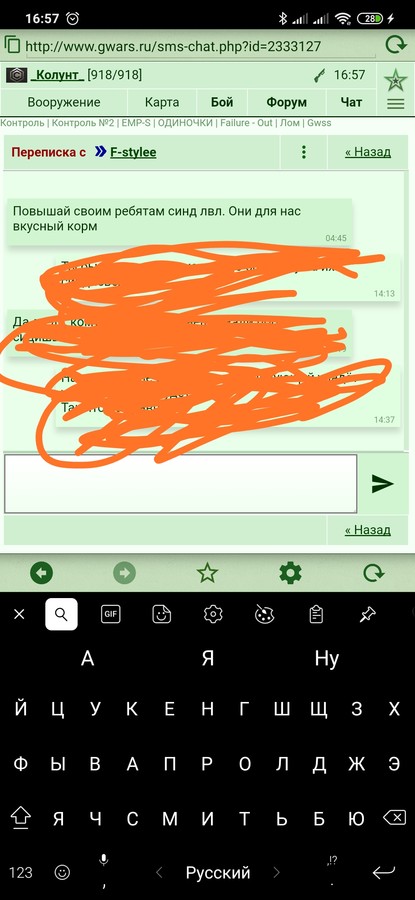This screenshot has width=415, height=900.
Task: Focus the message text field
Action: (x=181, y=484)
